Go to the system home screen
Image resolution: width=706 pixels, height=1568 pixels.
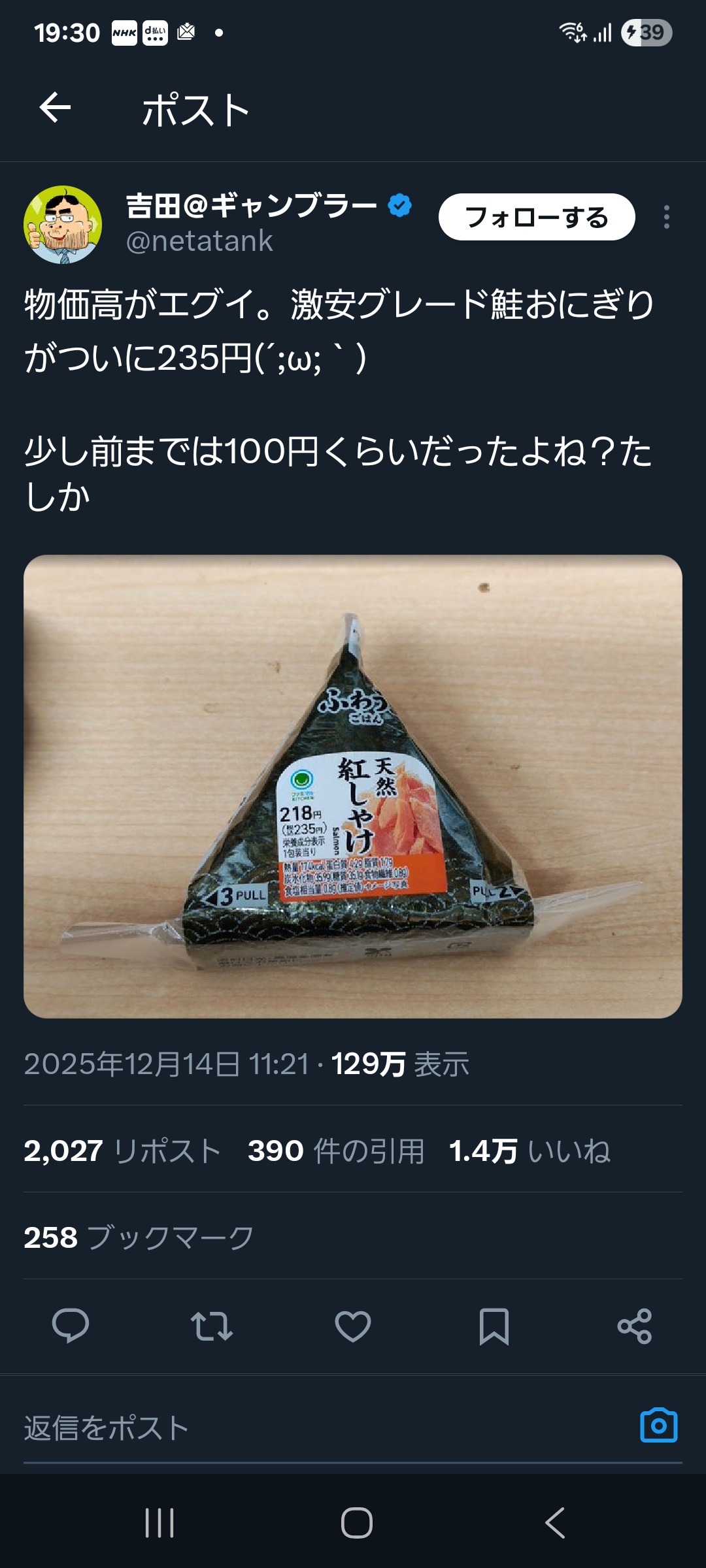click(357, 1523)
